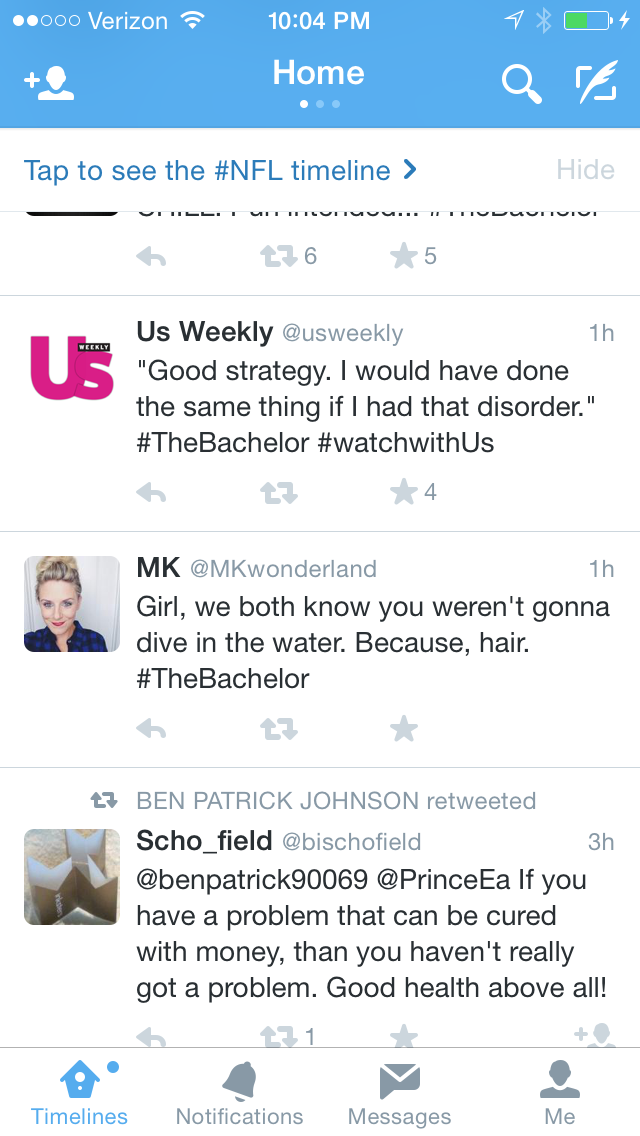Reply to MK's tweet
Viewport: 640px width, 1136px height.
click(151, 730)
